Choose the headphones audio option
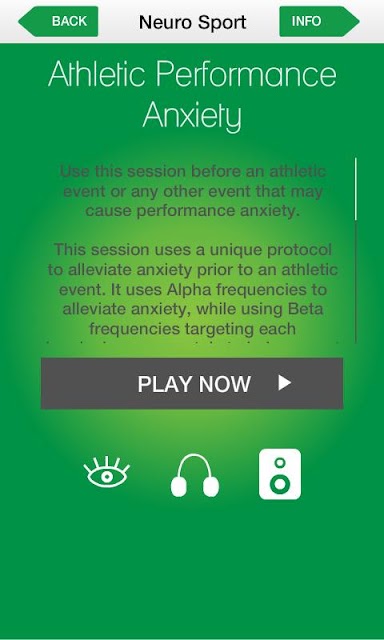 pos(195,476)
